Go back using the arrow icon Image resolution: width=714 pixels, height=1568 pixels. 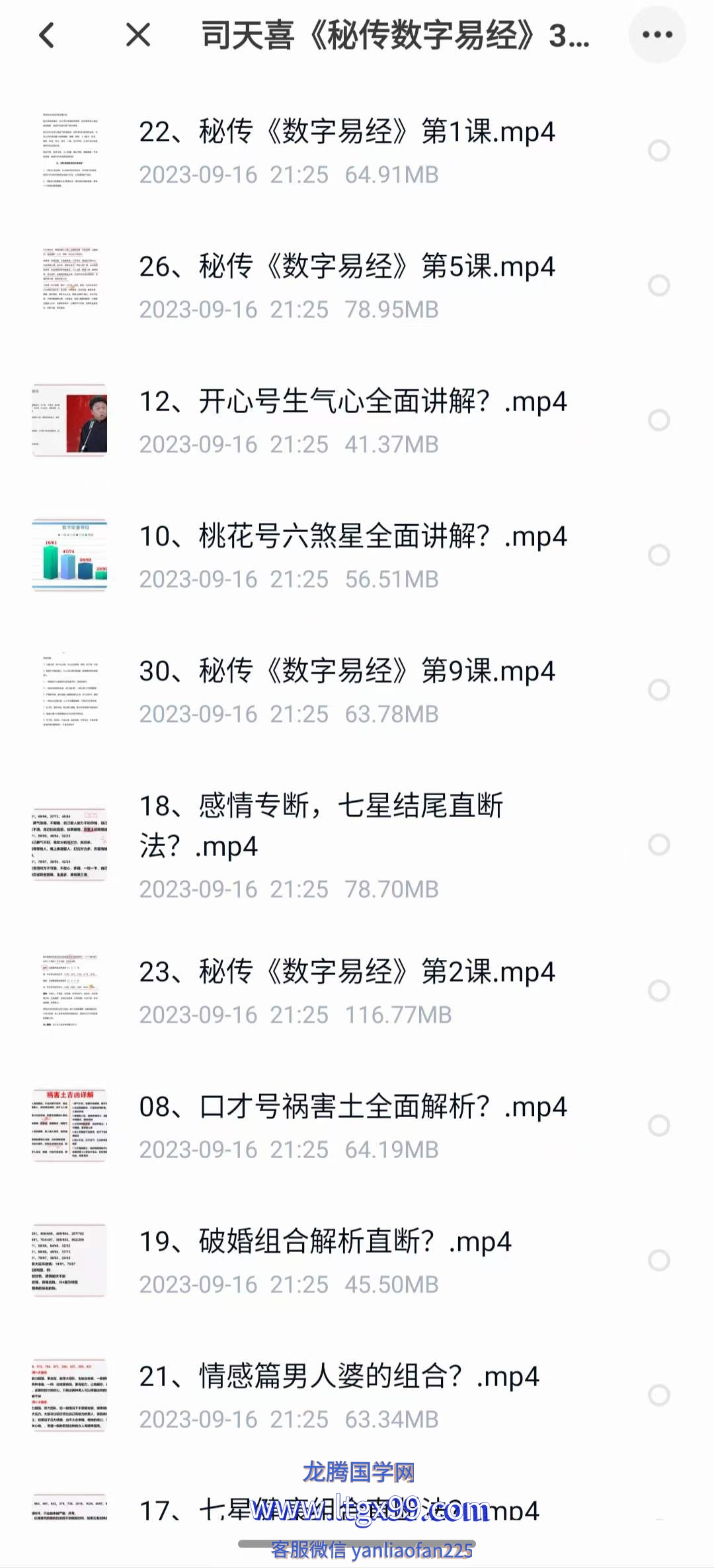47,36
